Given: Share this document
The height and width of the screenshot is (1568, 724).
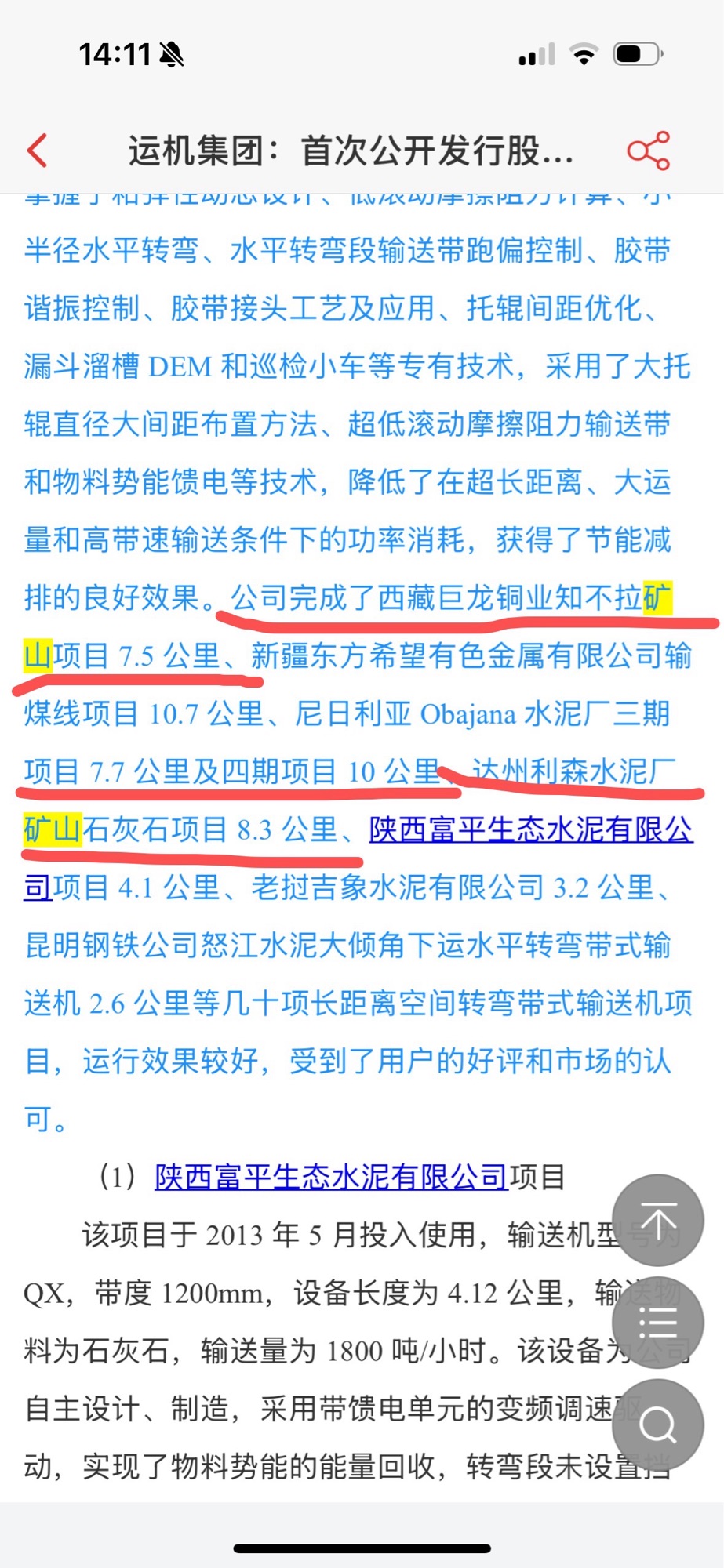Looking at the screenshot, I should [649, 151].
